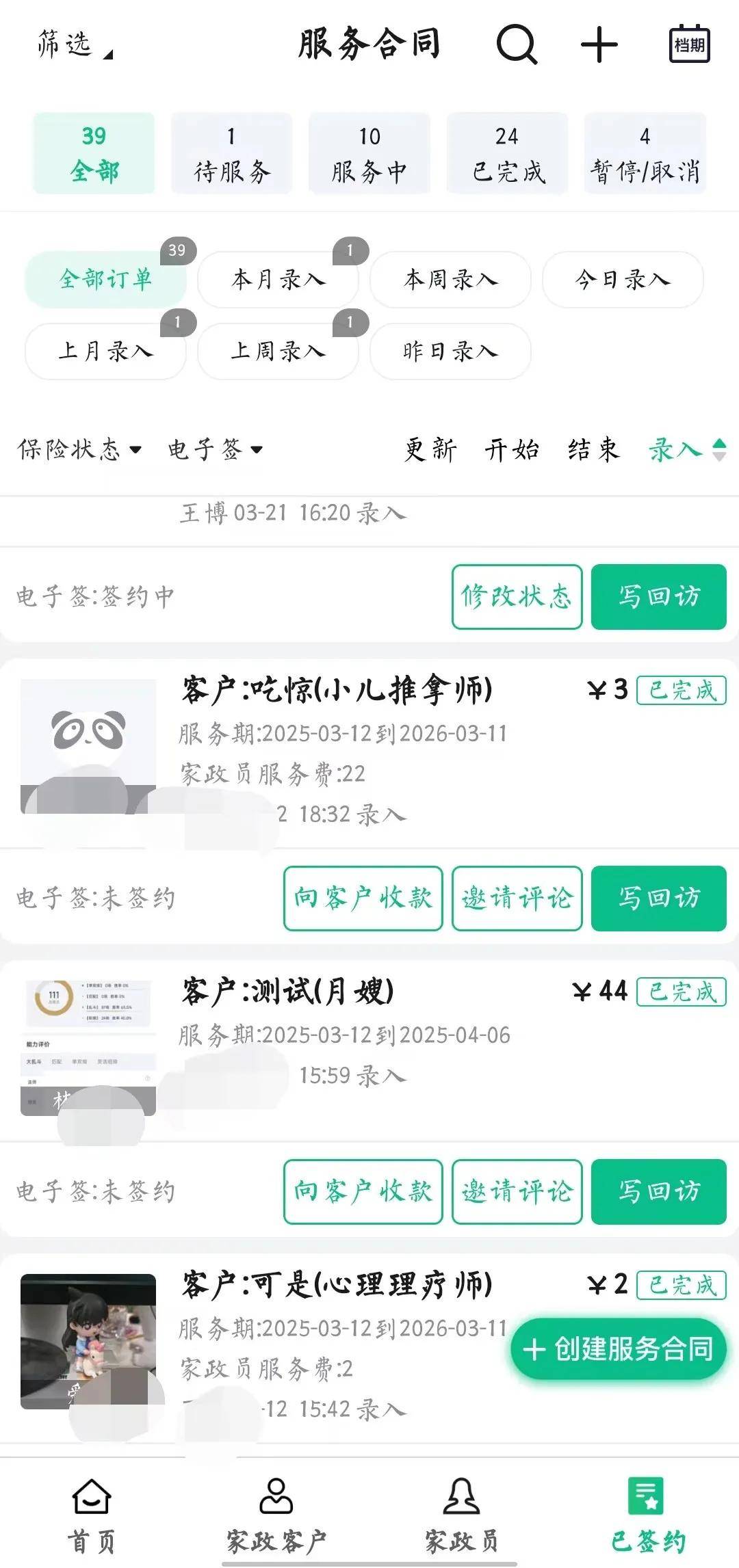Open the 档期 calendar icon
Screen dimensions: 739x1568
pos(688,44)
